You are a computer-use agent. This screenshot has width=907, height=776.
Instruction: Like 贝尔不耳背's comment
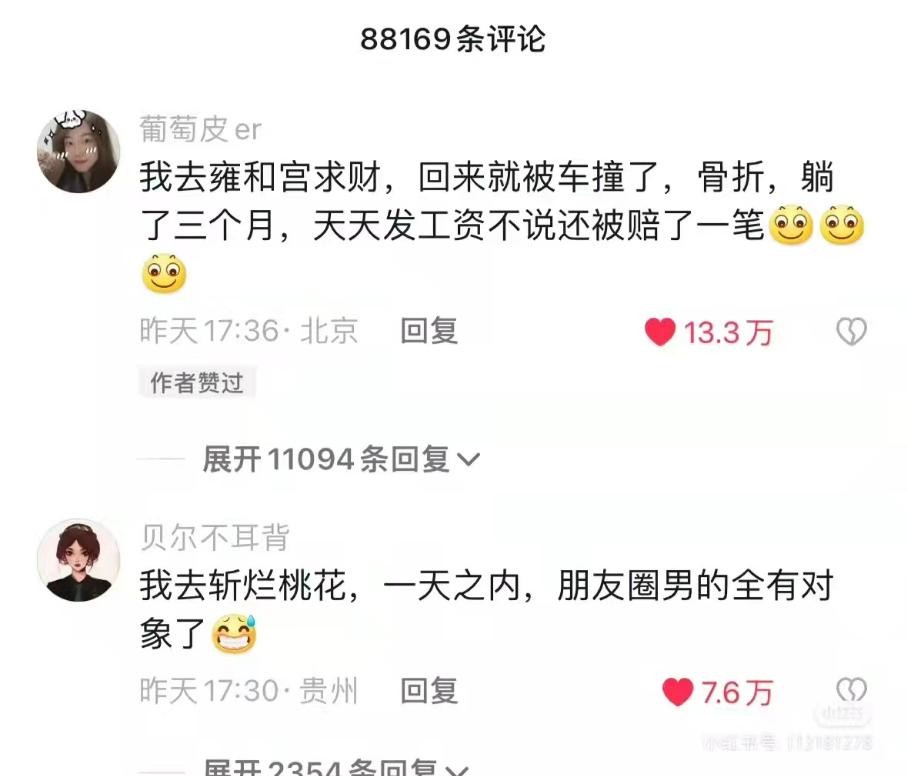tap(679, 691)
